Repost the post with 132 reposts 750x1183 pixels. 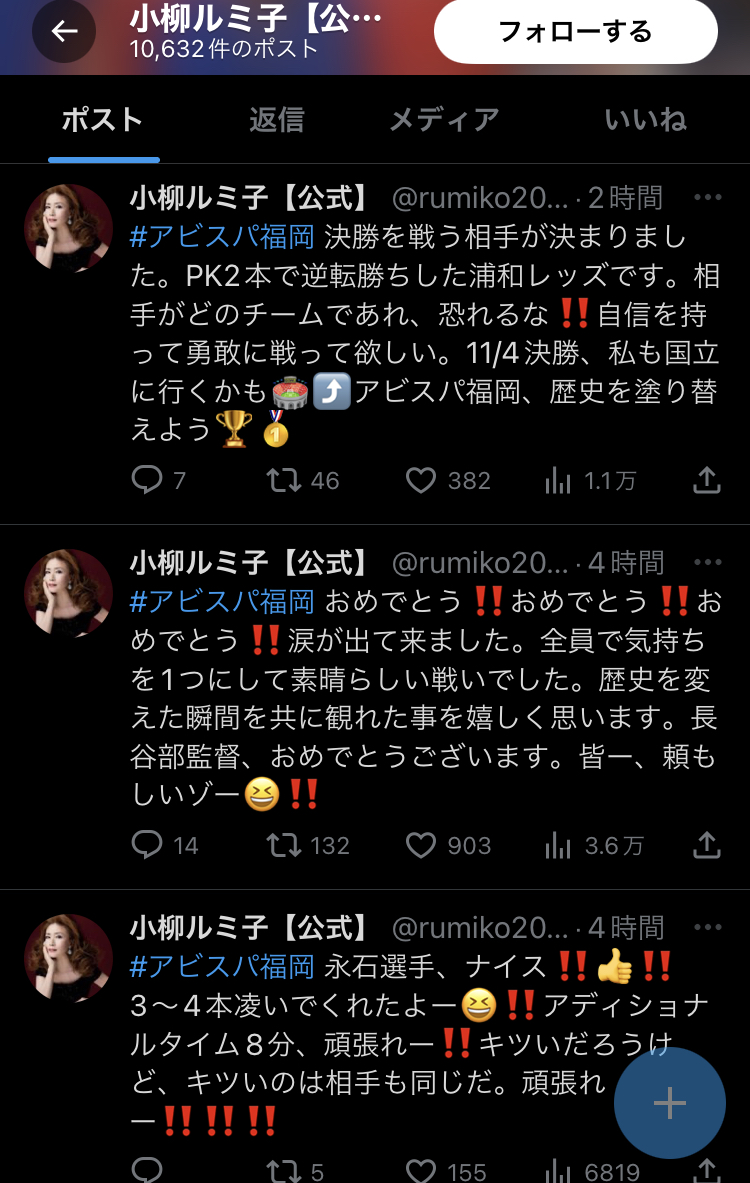tap(284, 846)
